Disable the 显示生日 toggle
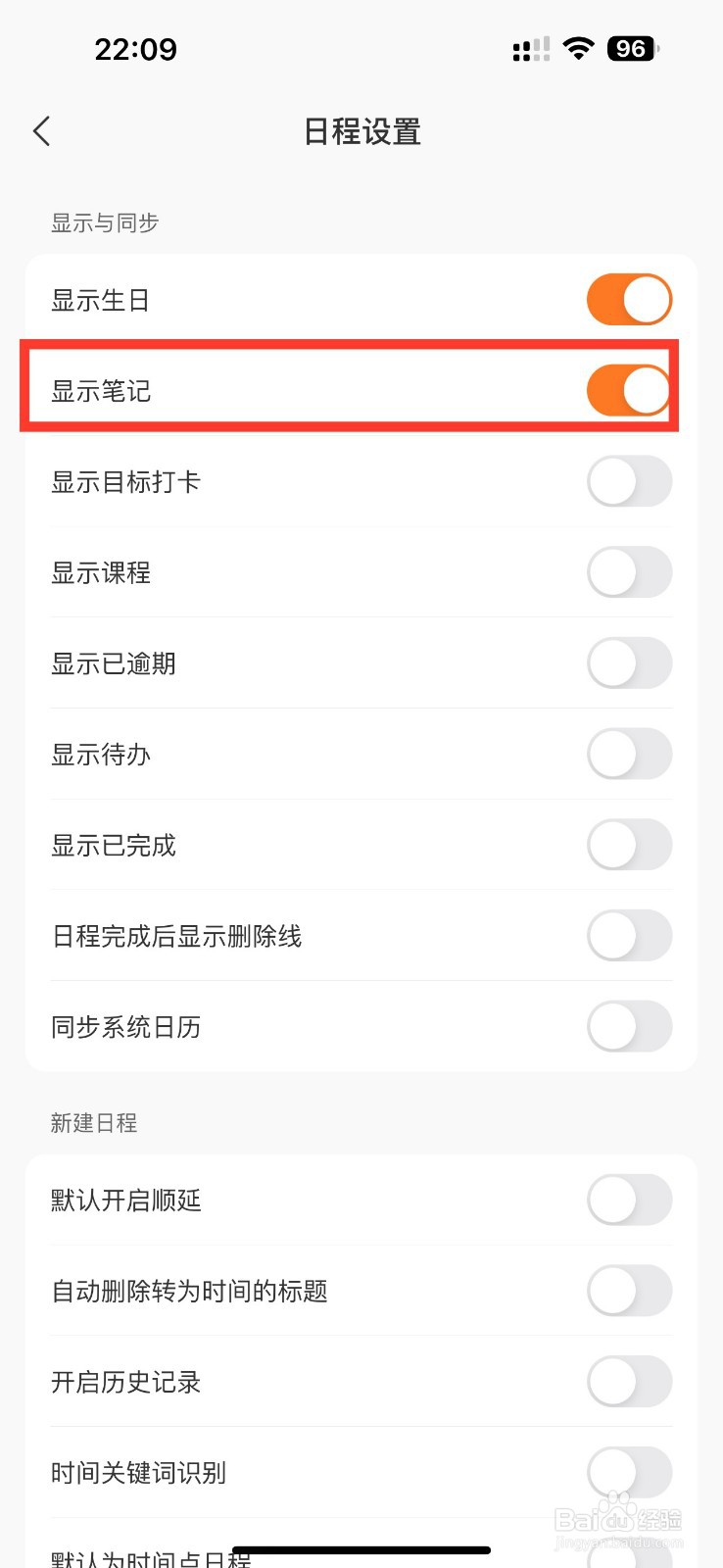 [629, 299]
